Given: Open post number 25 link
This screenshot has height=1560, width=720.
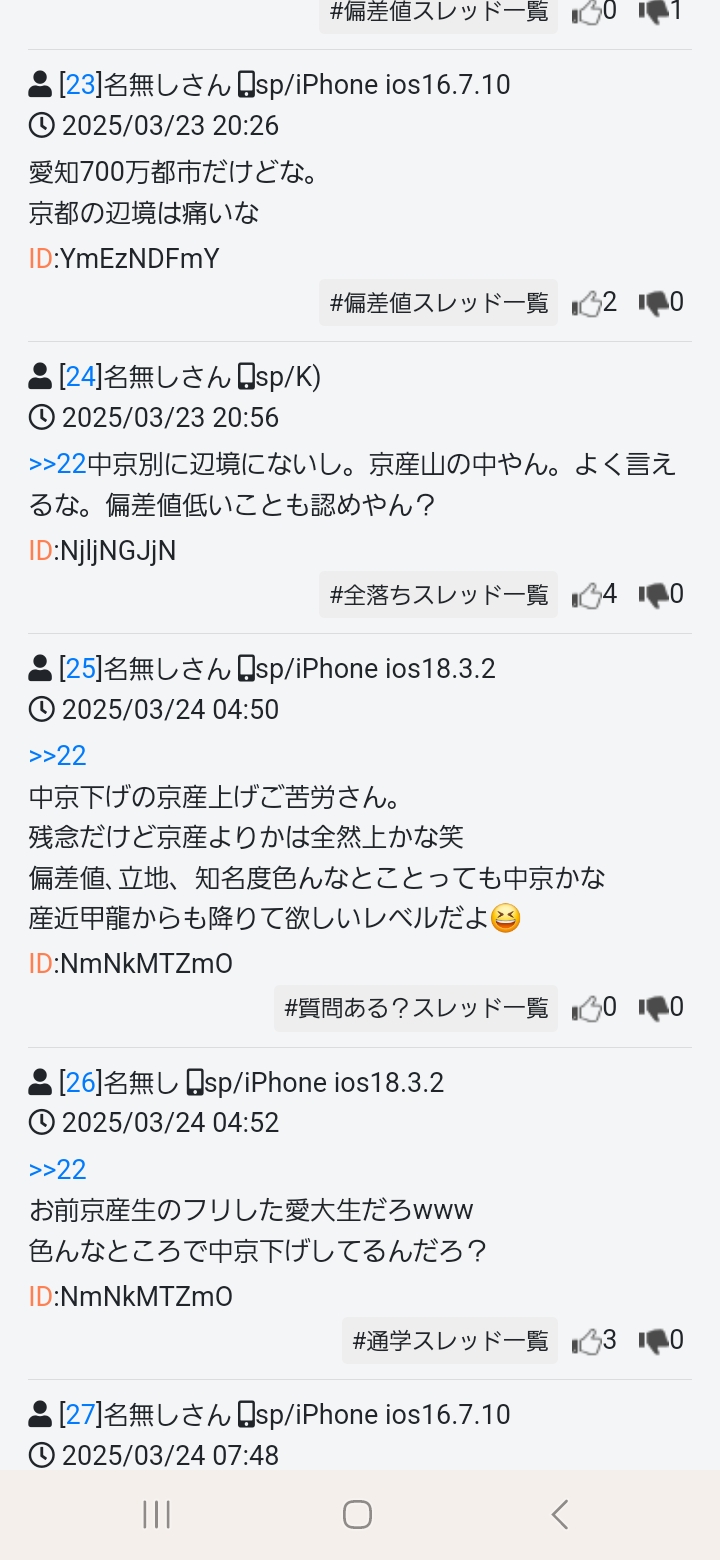Looking at the screenshot, I should click(x=80, y=669).
